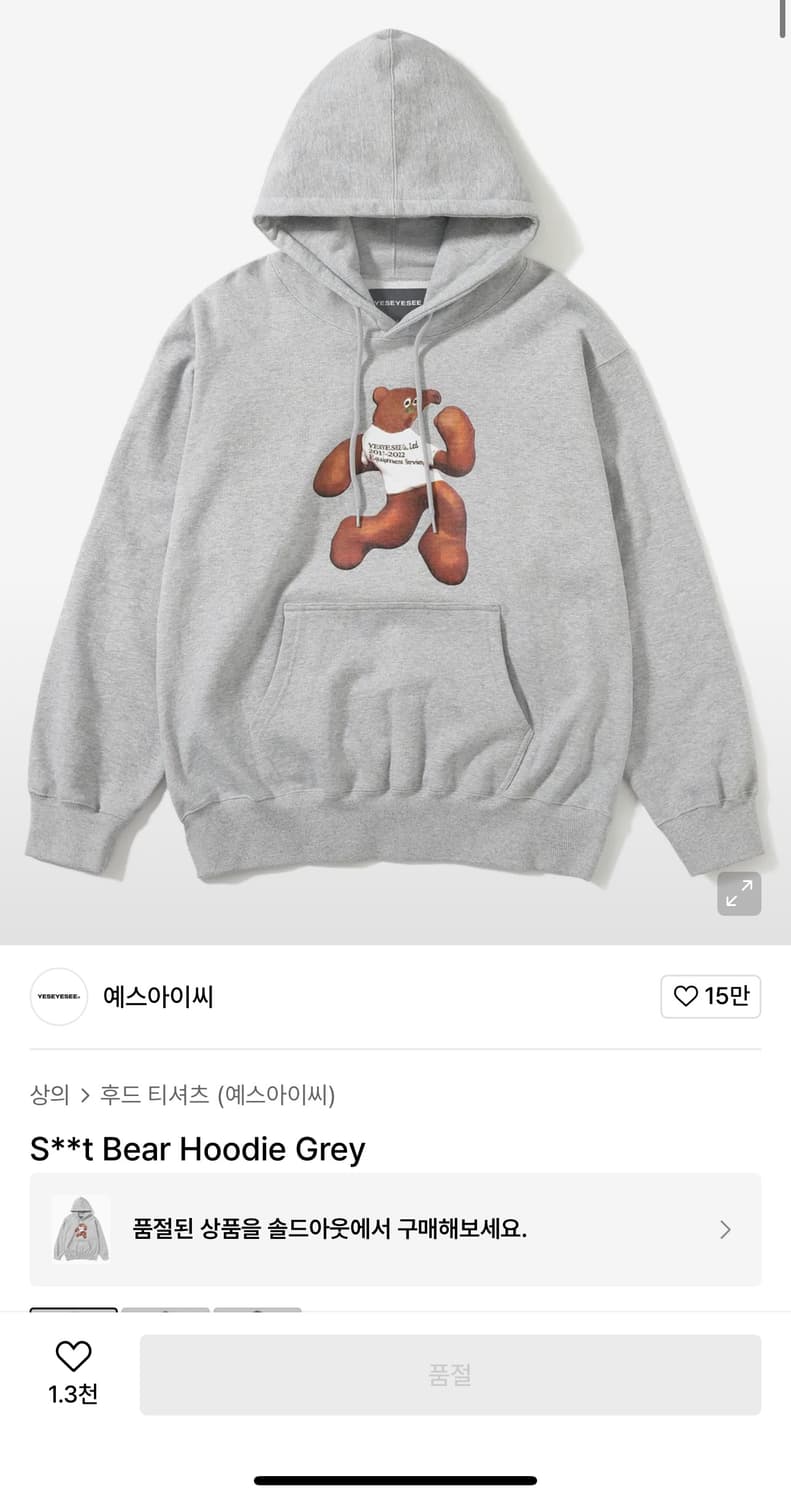Image resolution: width=791 pixels, height=1500 pixels.
Task: Tap the circular YESEYESEE brand logo
Action: (58, 996)
